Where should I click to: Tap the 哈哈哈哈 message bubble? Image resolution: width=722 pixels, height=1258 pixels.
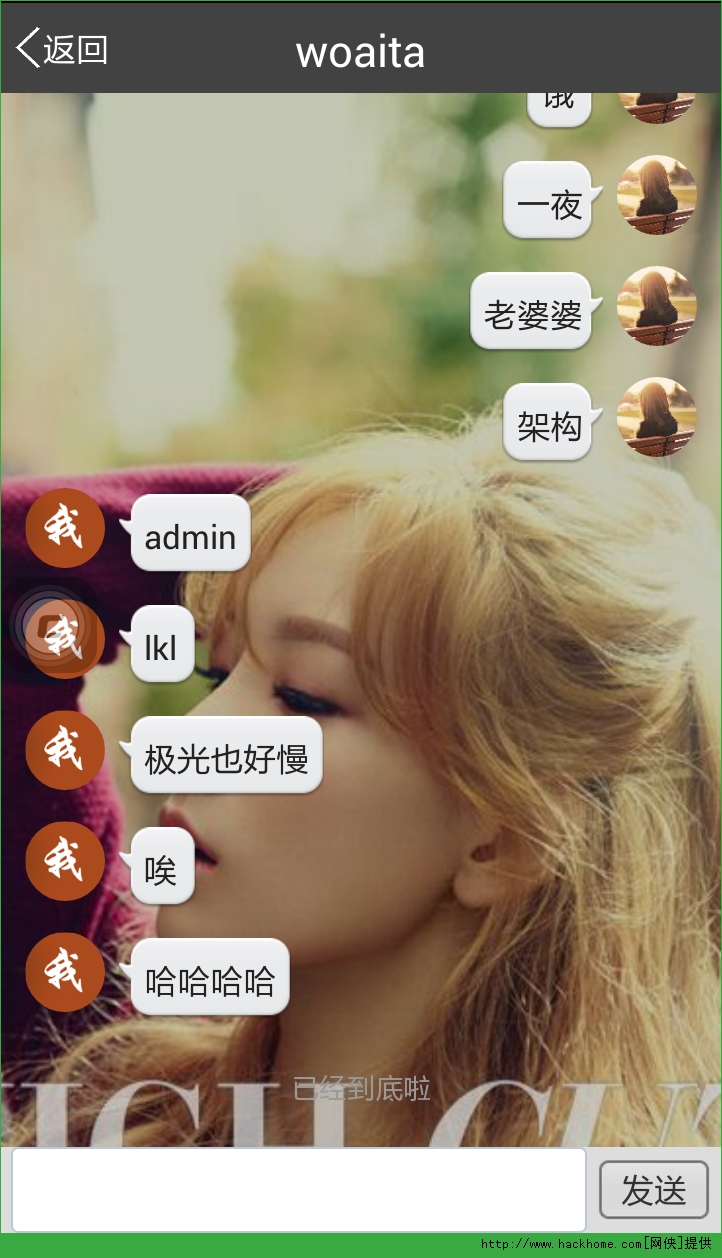pos(210,977)
